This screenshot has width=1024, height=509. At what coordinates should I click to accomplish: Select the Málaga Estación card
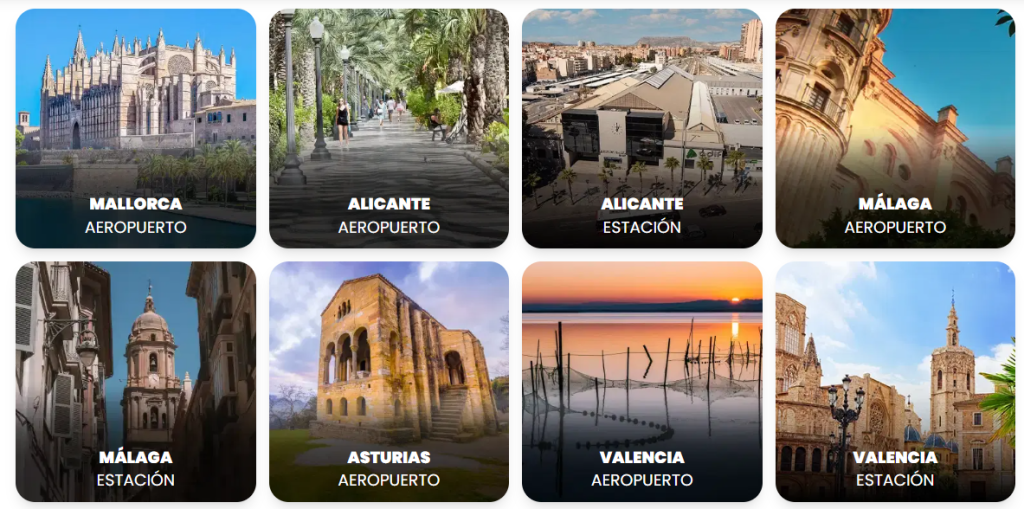tap(135, 381)
